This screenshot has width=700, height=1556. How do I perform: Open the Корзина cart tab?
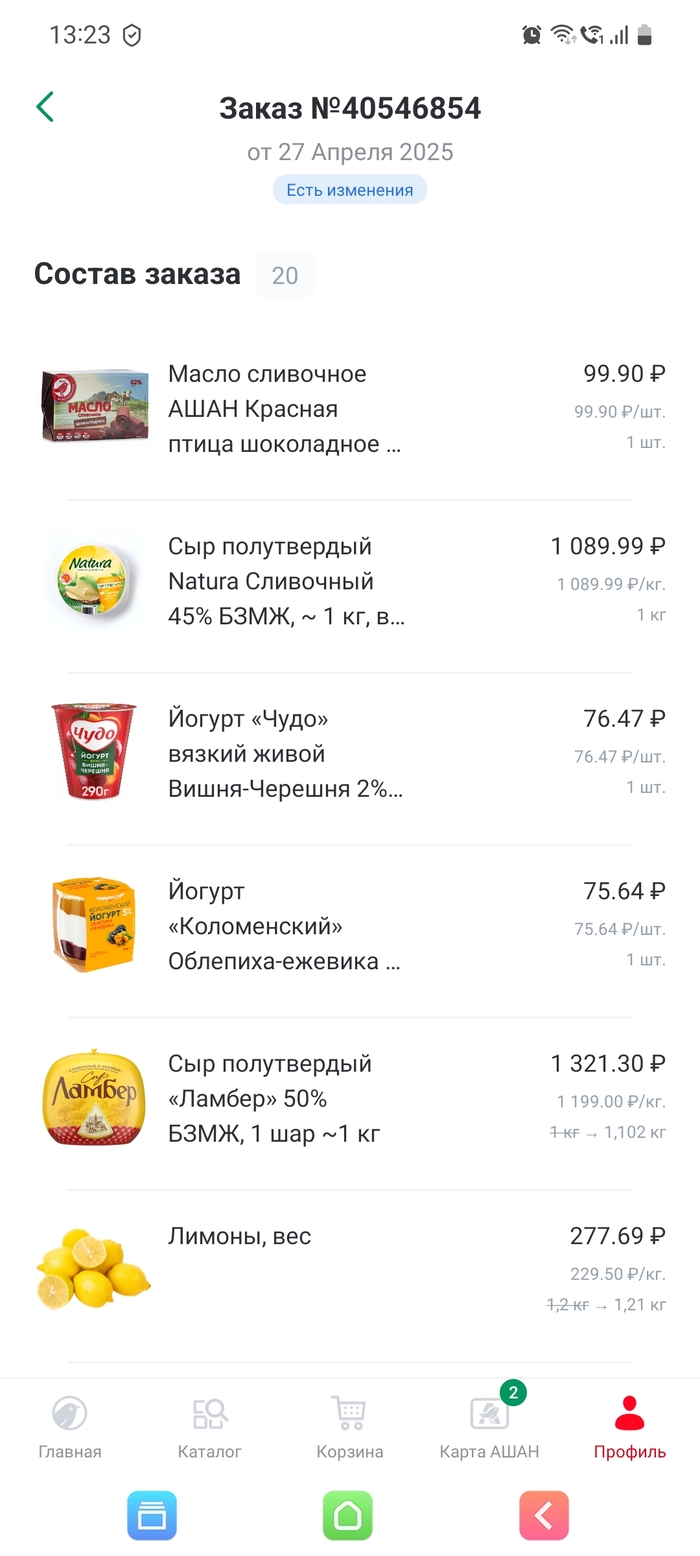(349, 1427)
